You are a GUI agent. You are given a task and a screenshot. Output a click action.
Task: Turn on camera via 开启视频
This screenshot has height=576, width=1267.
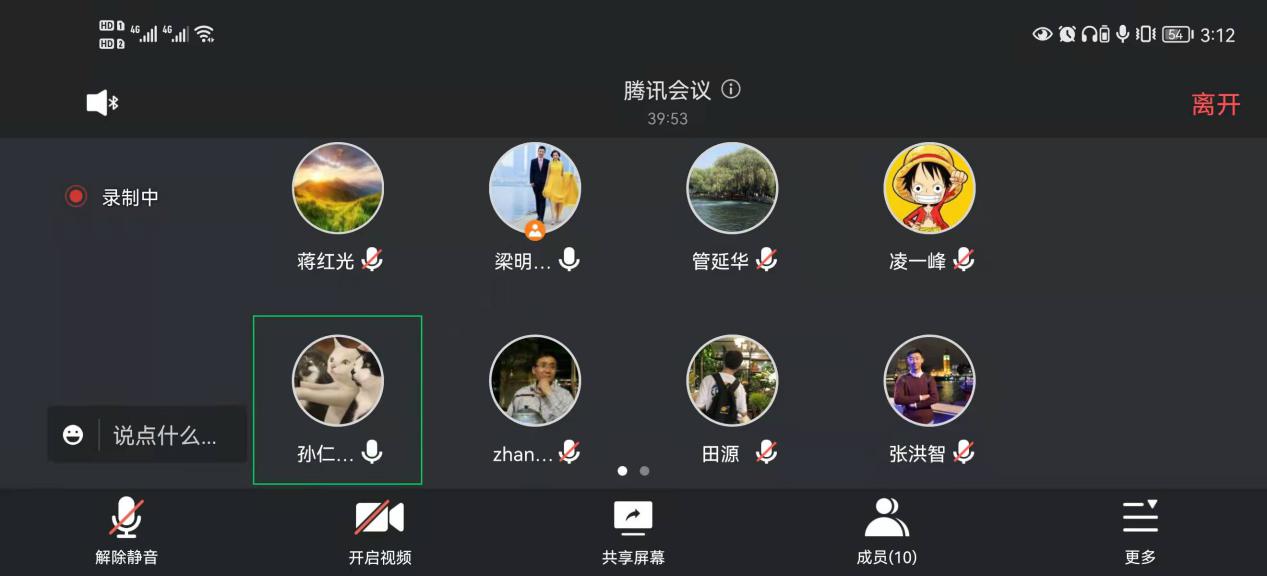point(379,531)
